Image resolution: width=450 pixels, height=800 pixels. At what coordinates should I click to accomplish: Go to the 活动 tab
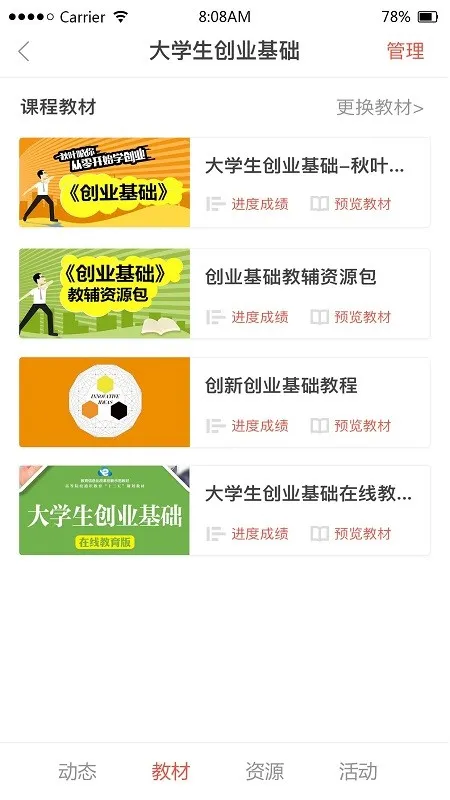click(x=358, y=771)
